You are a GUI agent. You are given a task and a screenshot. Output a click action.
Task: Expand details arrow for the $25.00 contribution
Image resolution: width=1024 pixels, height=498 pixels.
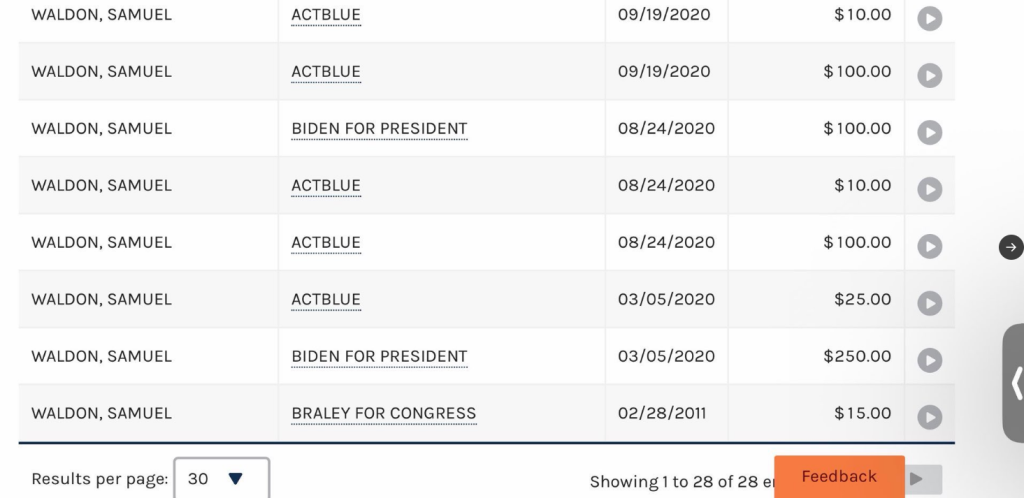point(930,303)
